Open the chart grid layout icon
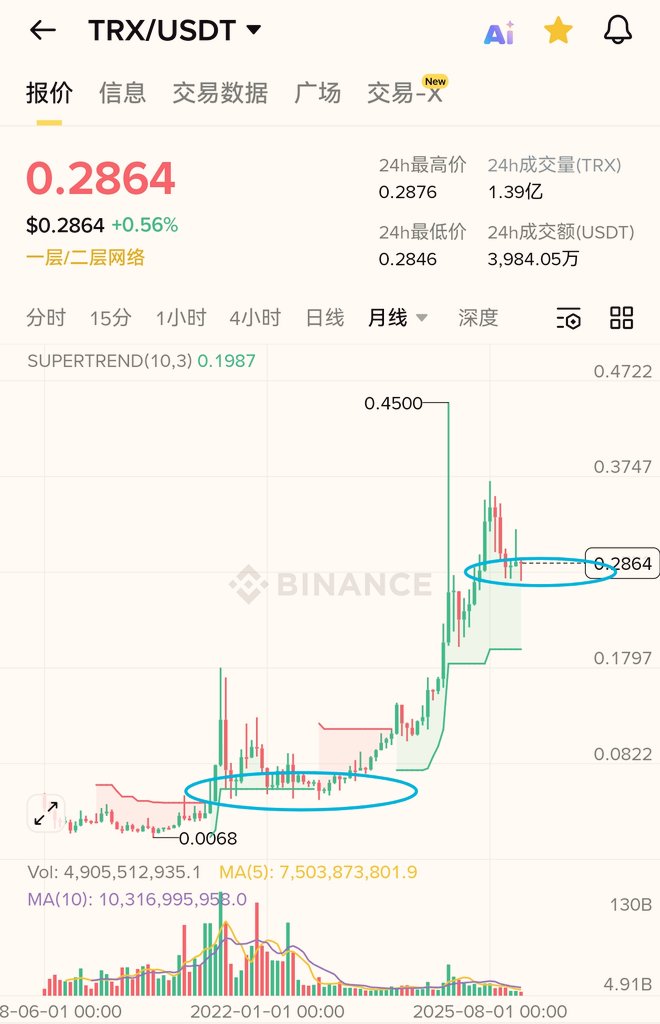660x1024 pixels. coord(622,318)
